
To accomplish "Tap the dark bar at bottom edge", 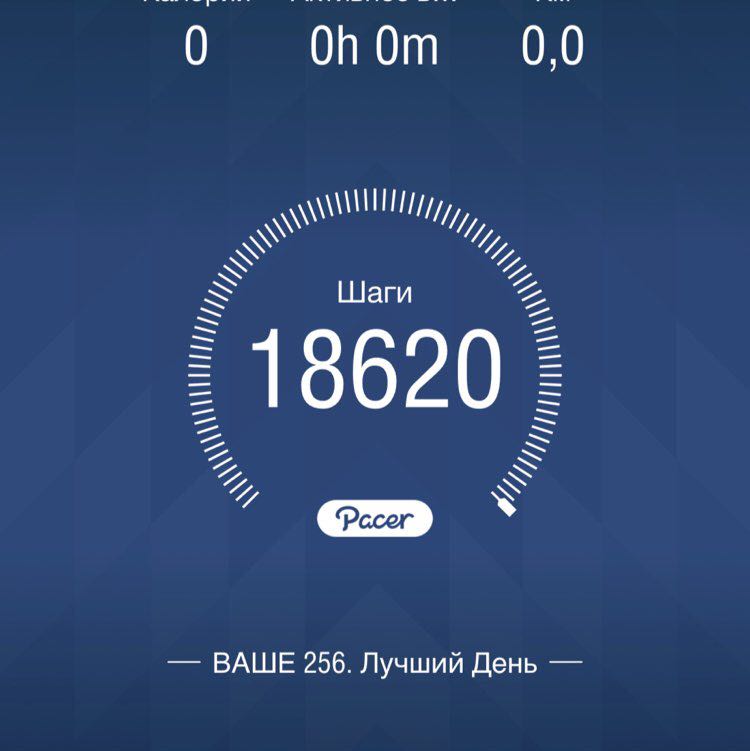I will (375, 745).
